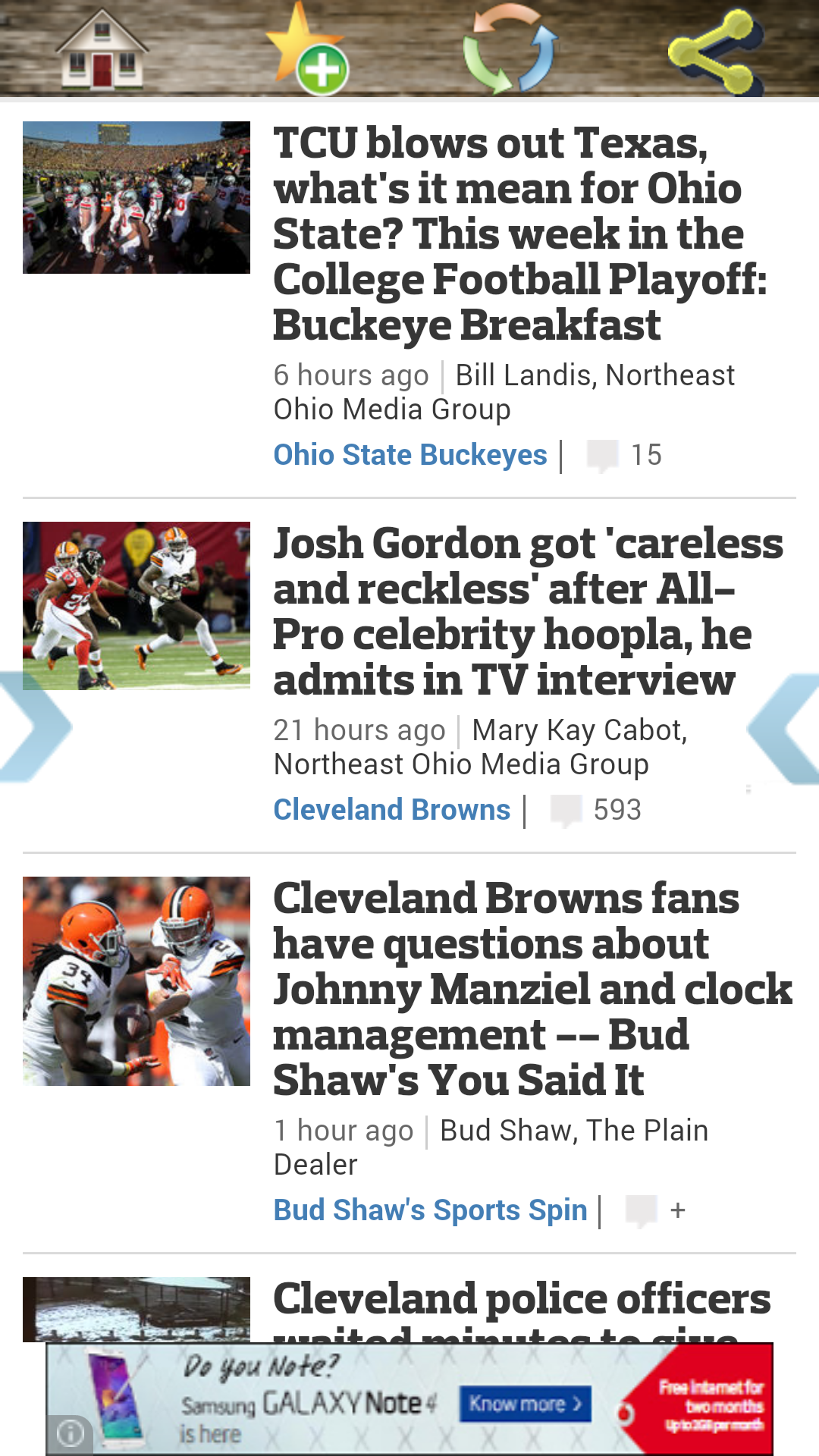Open the ad info icon
Viewport: 819px width, 1456px height.
pos(71,1434)
